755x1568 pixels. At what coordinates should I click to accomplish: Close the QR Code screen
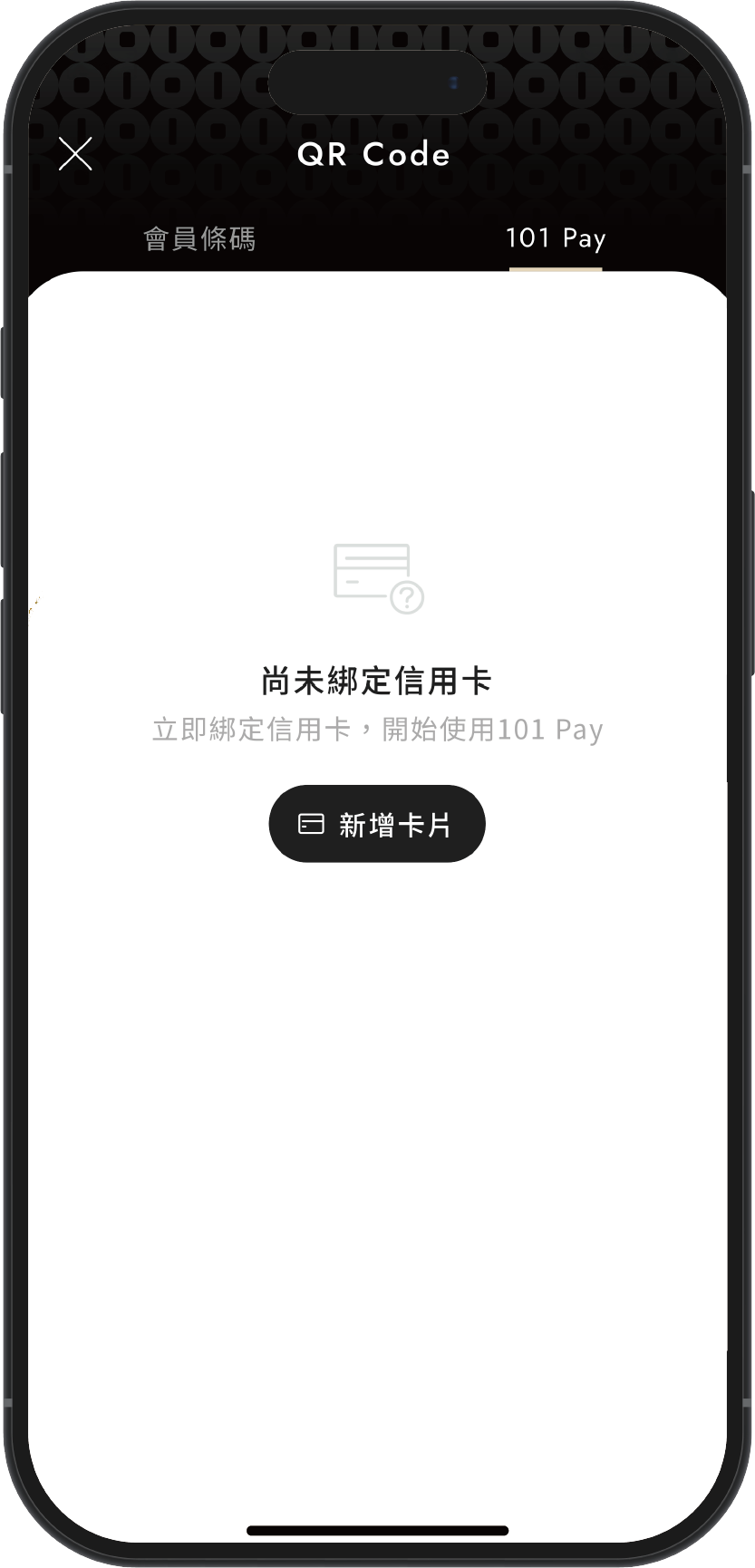point(75,154)
